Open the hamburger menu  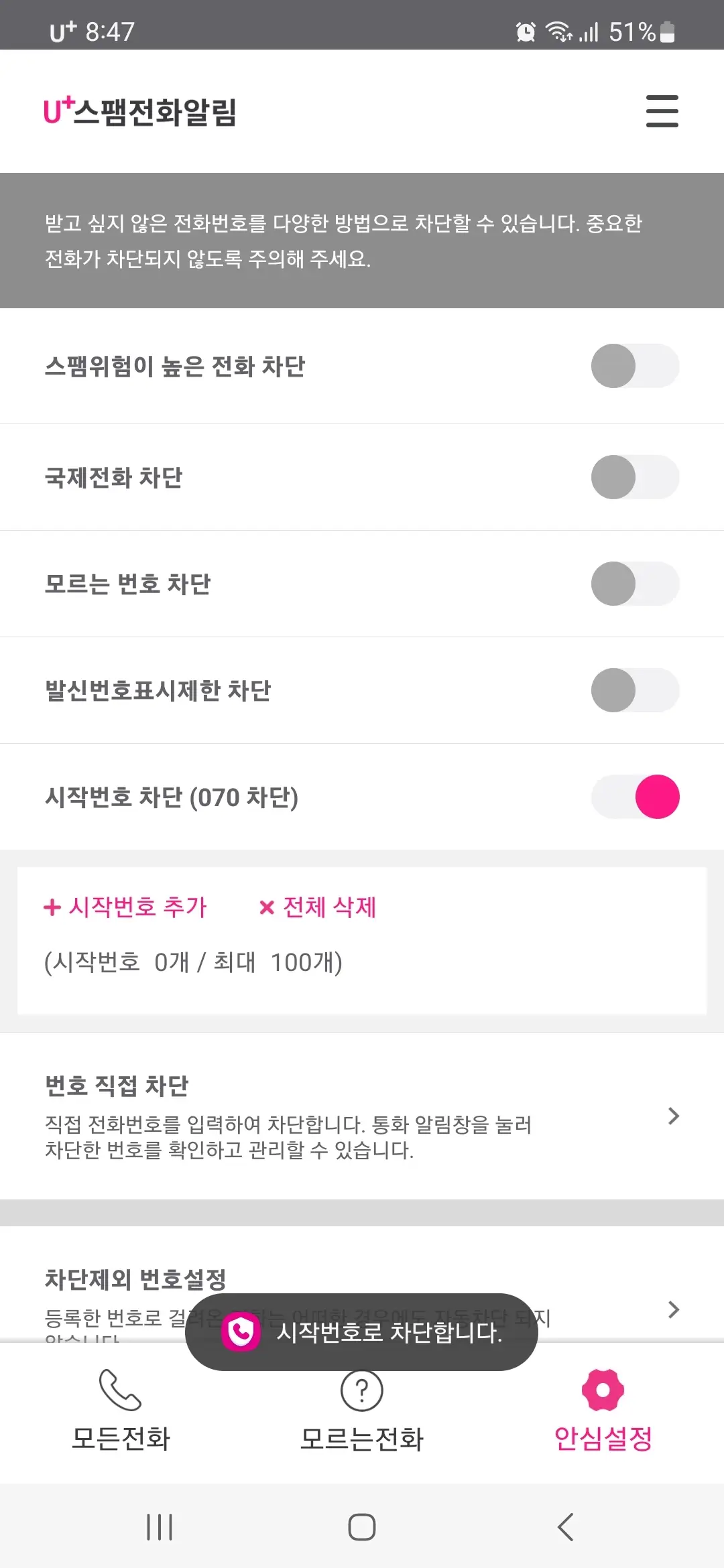pyautogui.click(x=662, y=111)
